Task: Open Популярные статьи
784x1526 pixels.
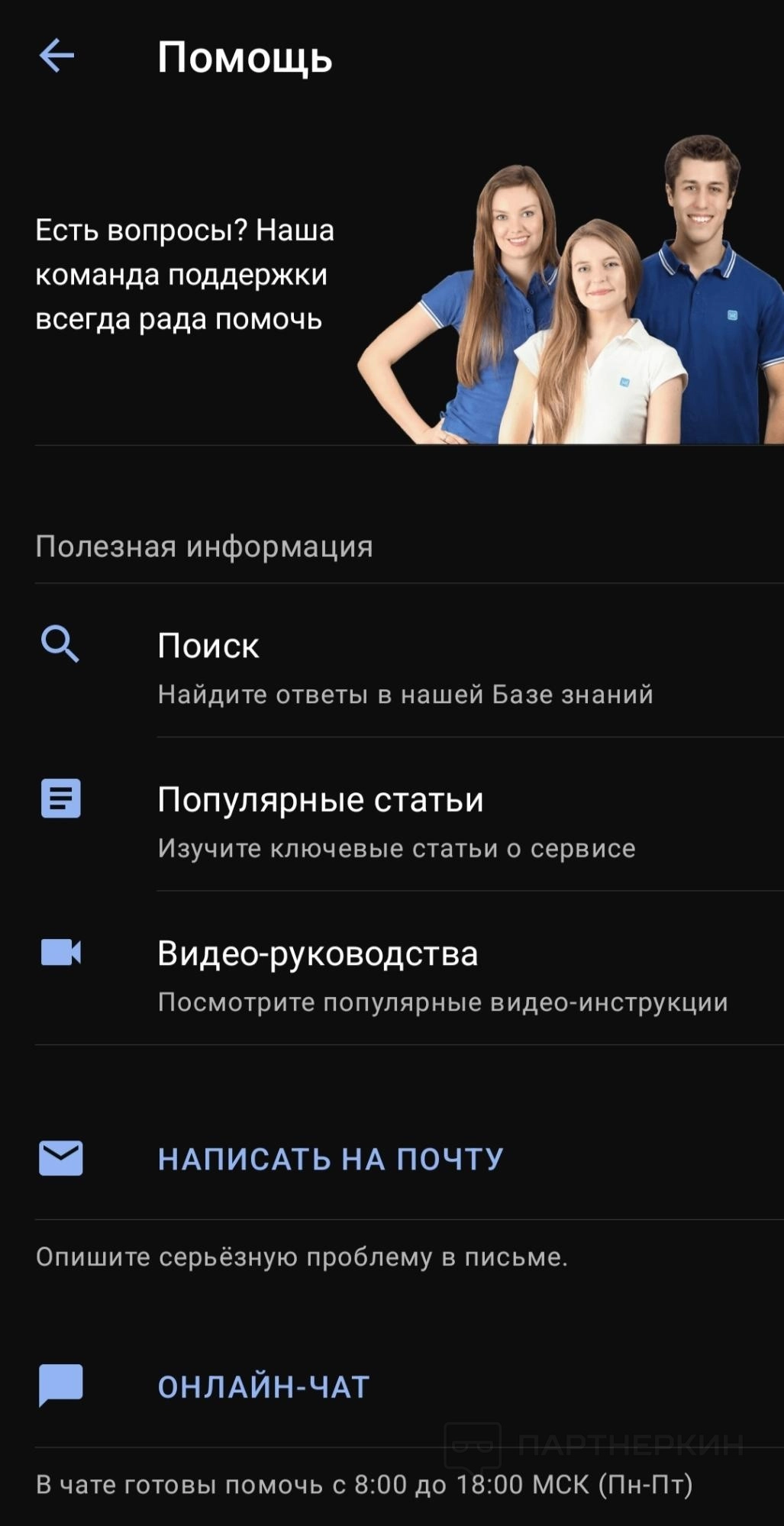Action: (x=320, y=801)
